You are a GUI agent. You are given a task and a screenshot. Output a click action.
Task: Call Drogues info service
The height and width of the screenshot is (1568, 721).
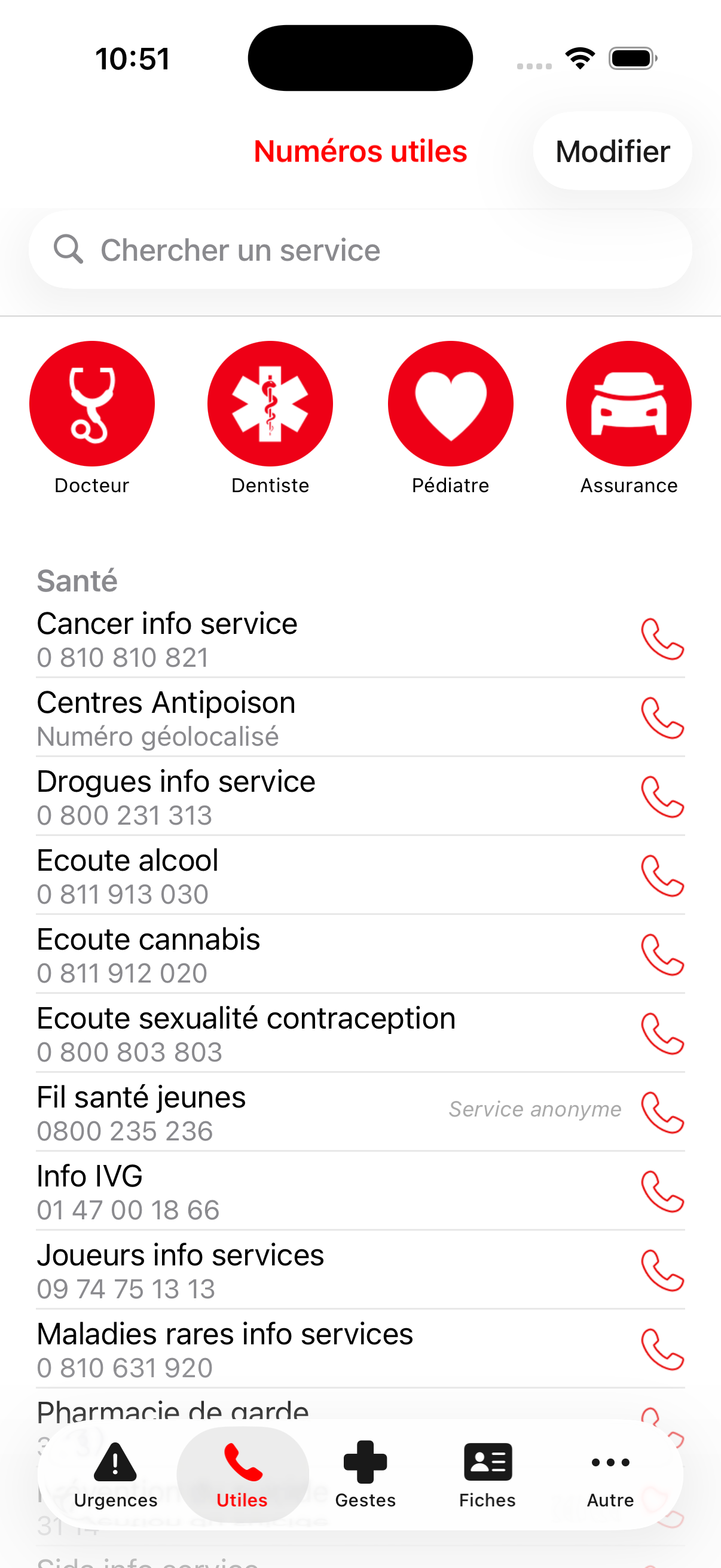pyautogui.click(x=662, y=797)
